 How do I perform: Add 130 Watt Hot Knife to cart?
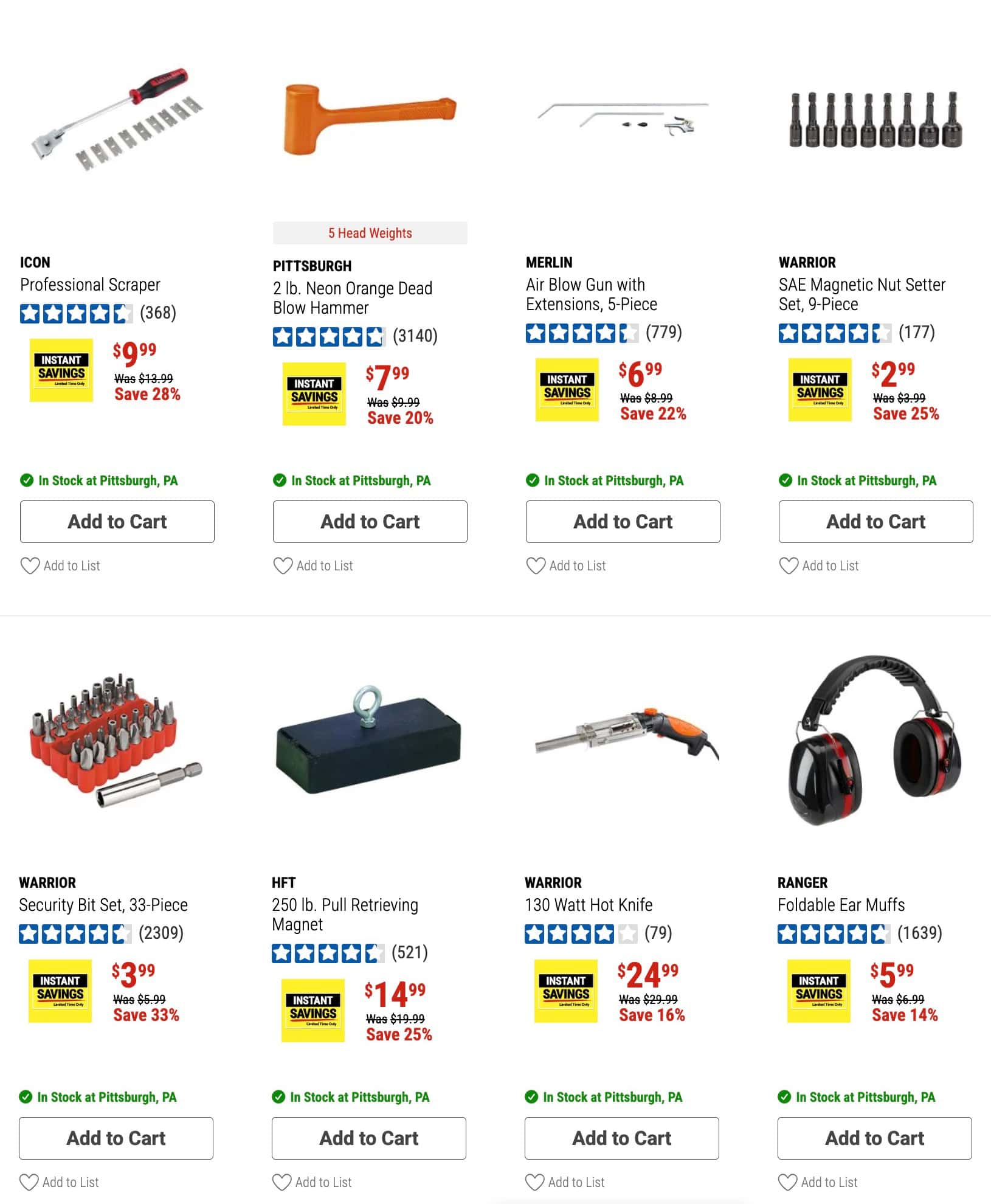click(621, 1138)
